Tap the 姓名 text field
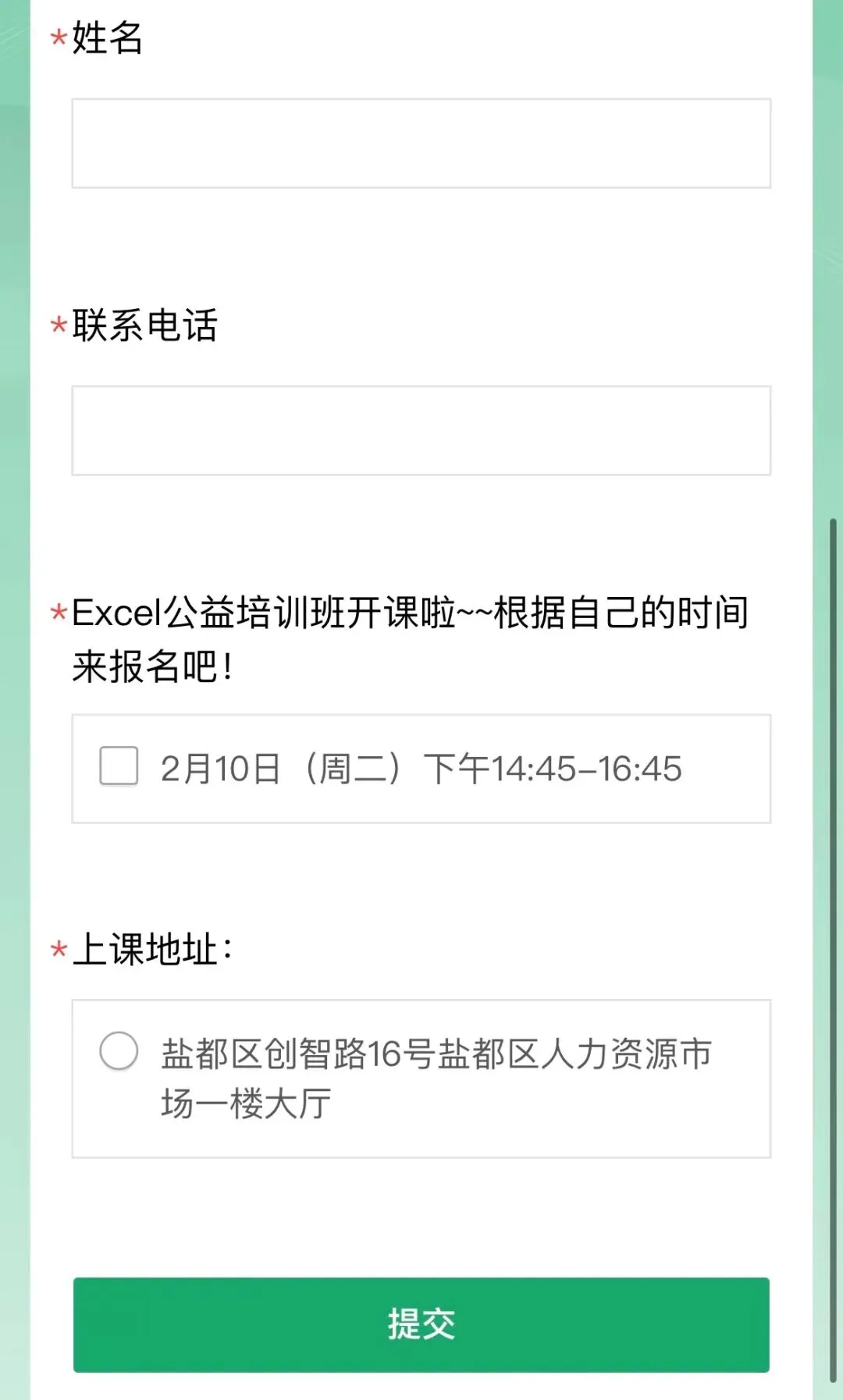Viewport: 843px width, 1400px height. point(421,144)
